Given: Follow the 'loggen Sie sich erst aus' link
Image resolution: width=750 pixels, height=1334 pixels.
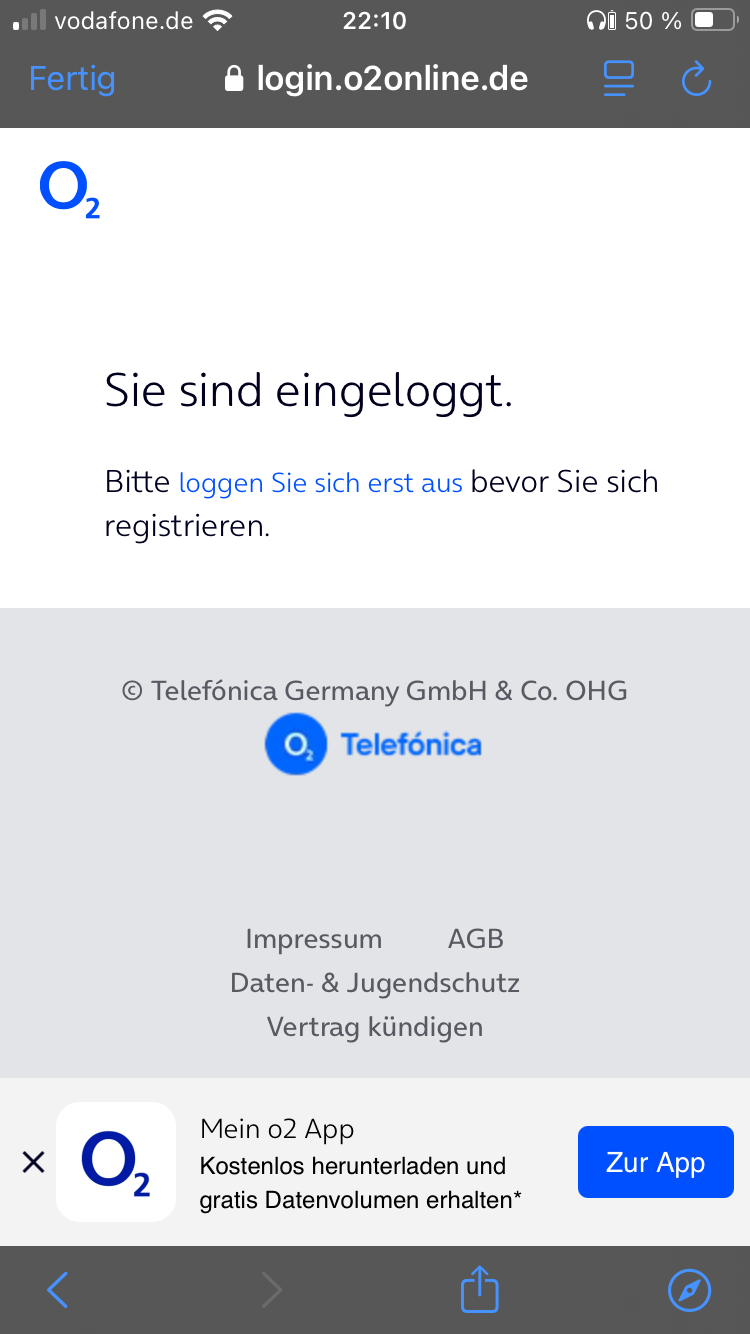Looking at the screenshot, I should pyautogui.click(x=320, y=483).
